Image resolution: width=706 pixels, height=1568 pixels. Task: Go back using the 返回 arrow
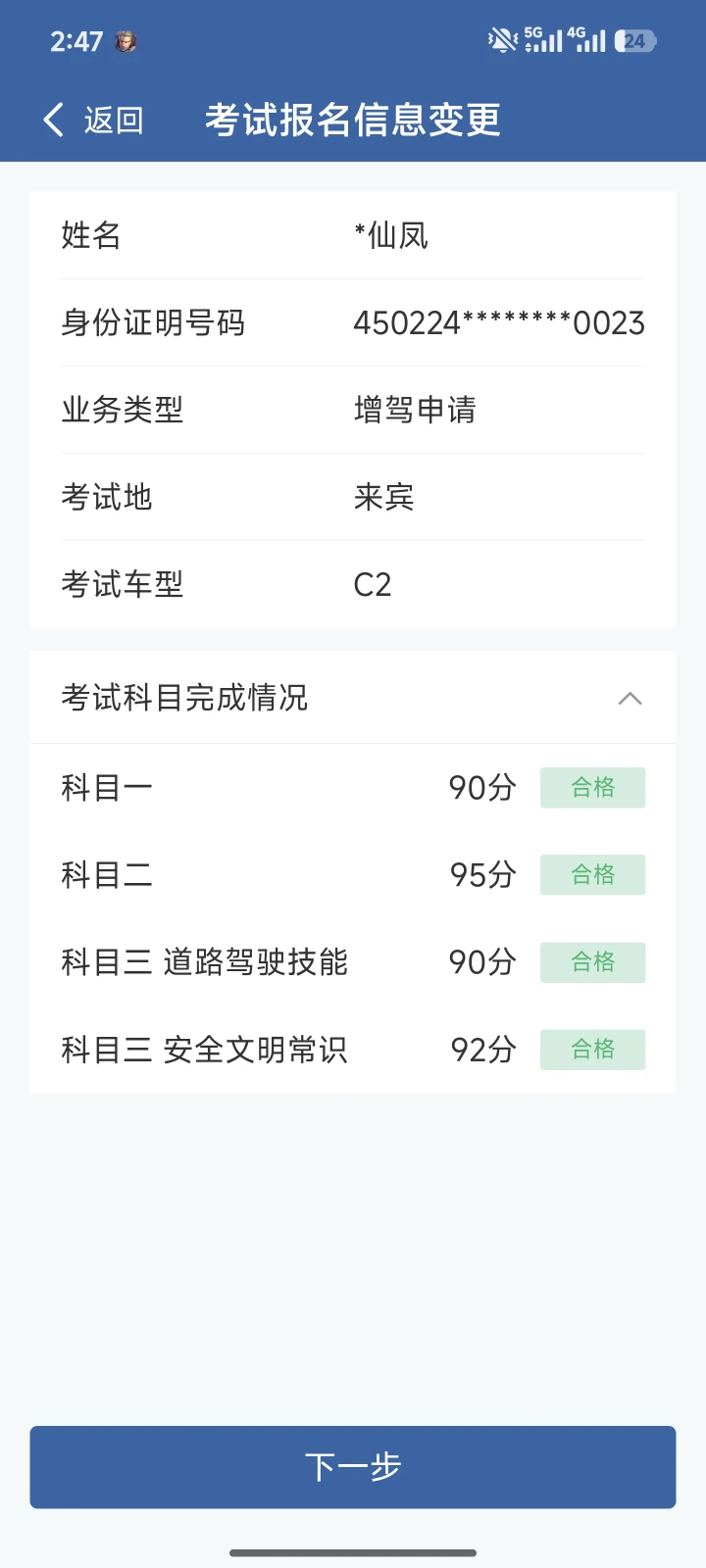coord(55,121)
